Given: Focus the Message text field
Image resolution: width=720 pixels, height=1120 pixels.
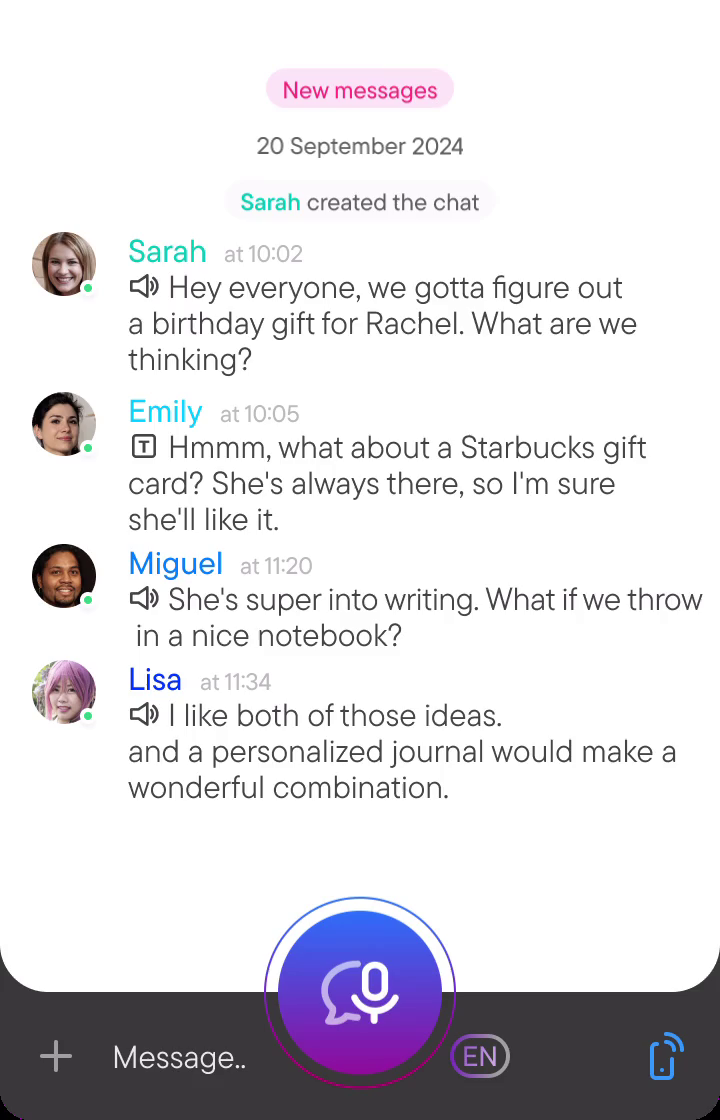Looking at the screenshot, I should pos(180,1058).
